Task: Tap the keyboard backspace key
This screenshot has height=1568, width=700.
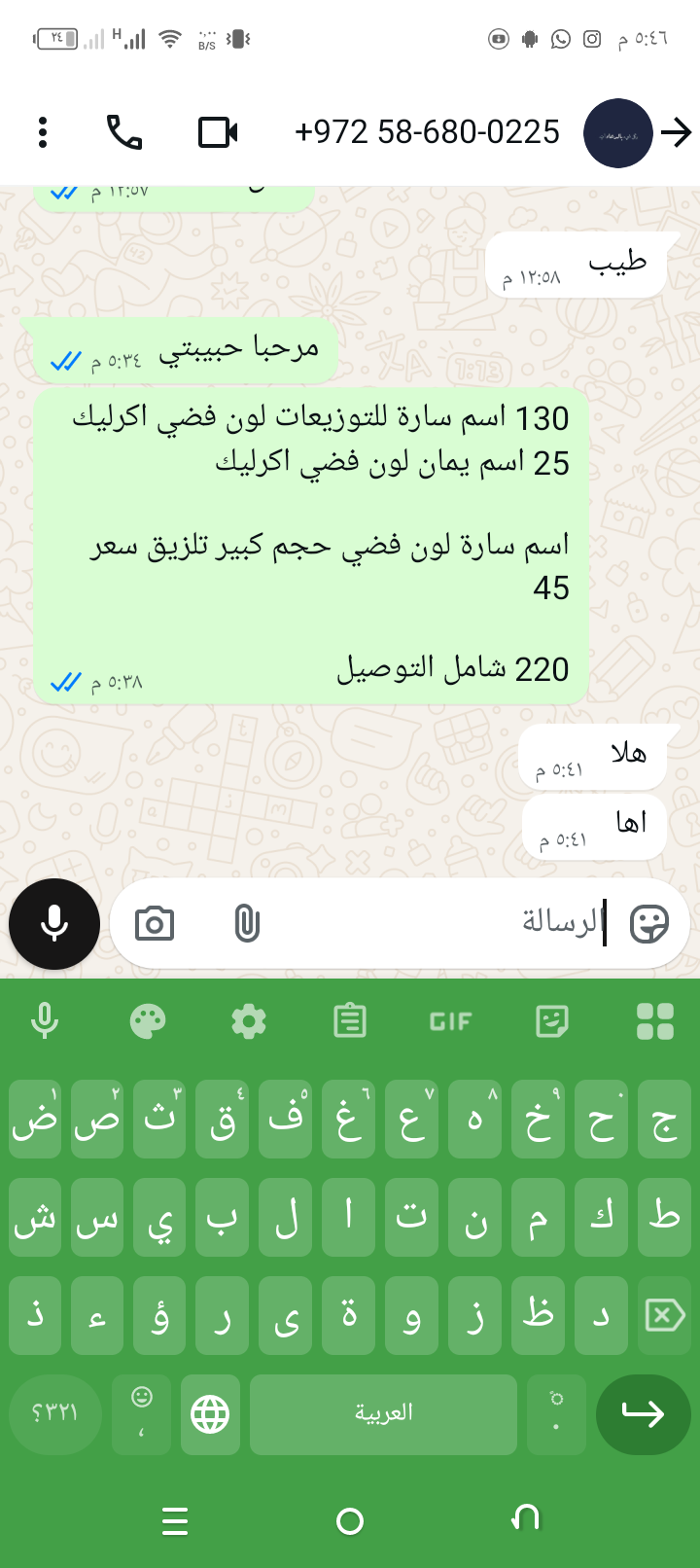Action: click(665, 1316)
